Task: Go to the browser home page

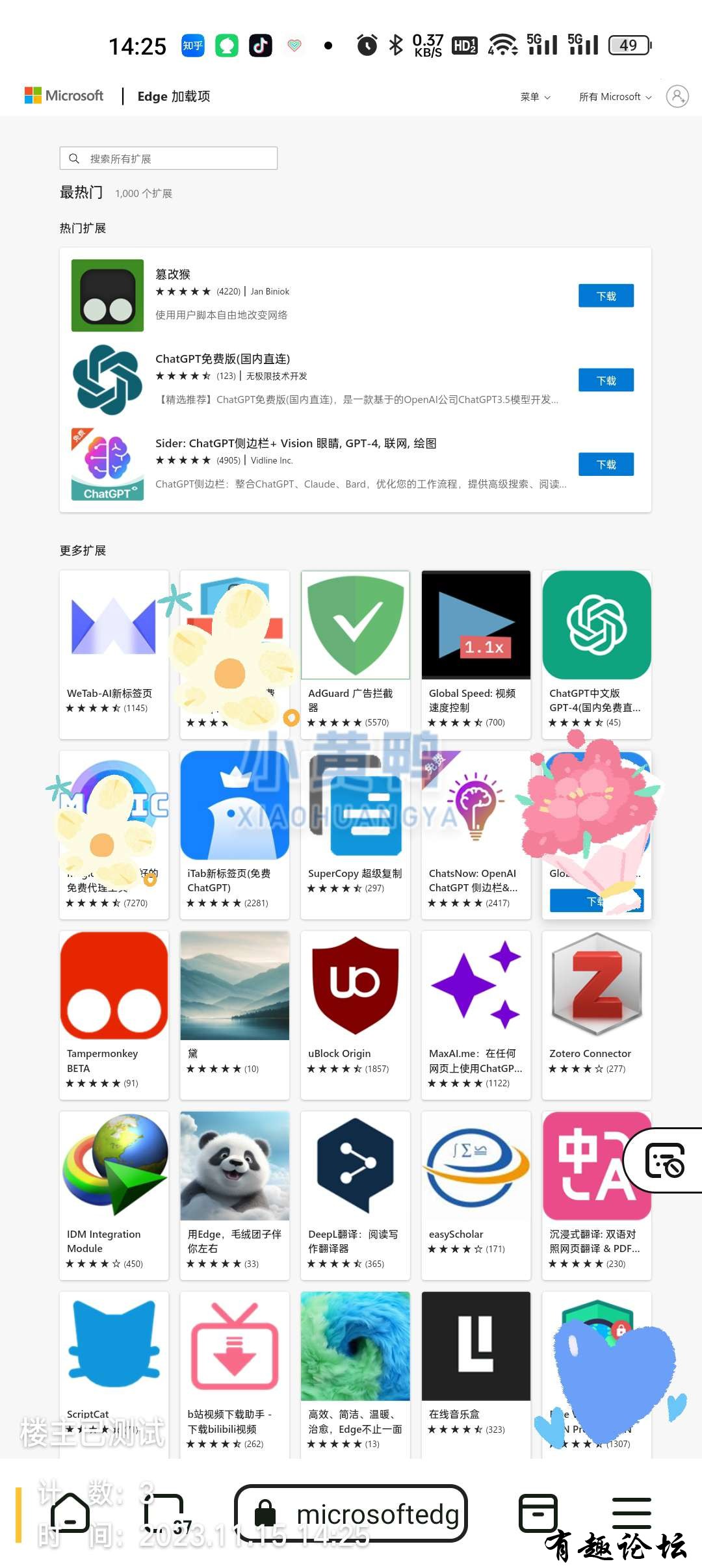Action: point(70,1513)
